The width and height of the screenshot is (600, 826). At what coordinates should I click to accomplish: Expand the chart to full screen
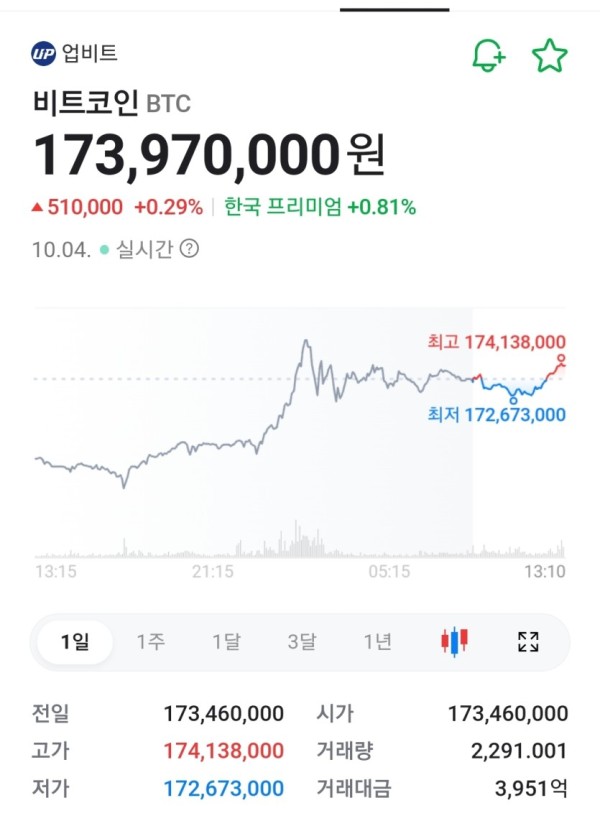(x=528, y=642)
